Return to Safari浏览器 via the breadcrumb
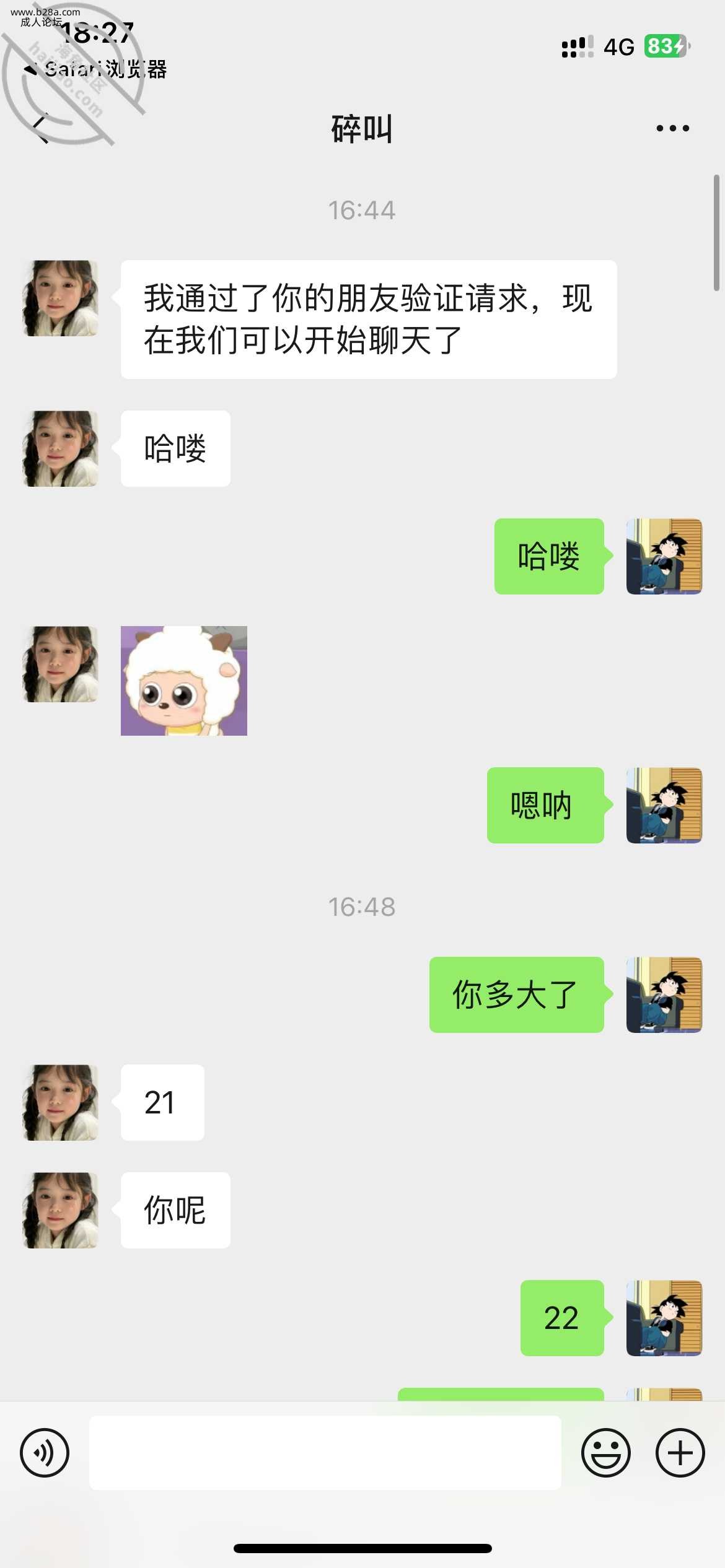 pyautogui.click(x=96, y=69)
